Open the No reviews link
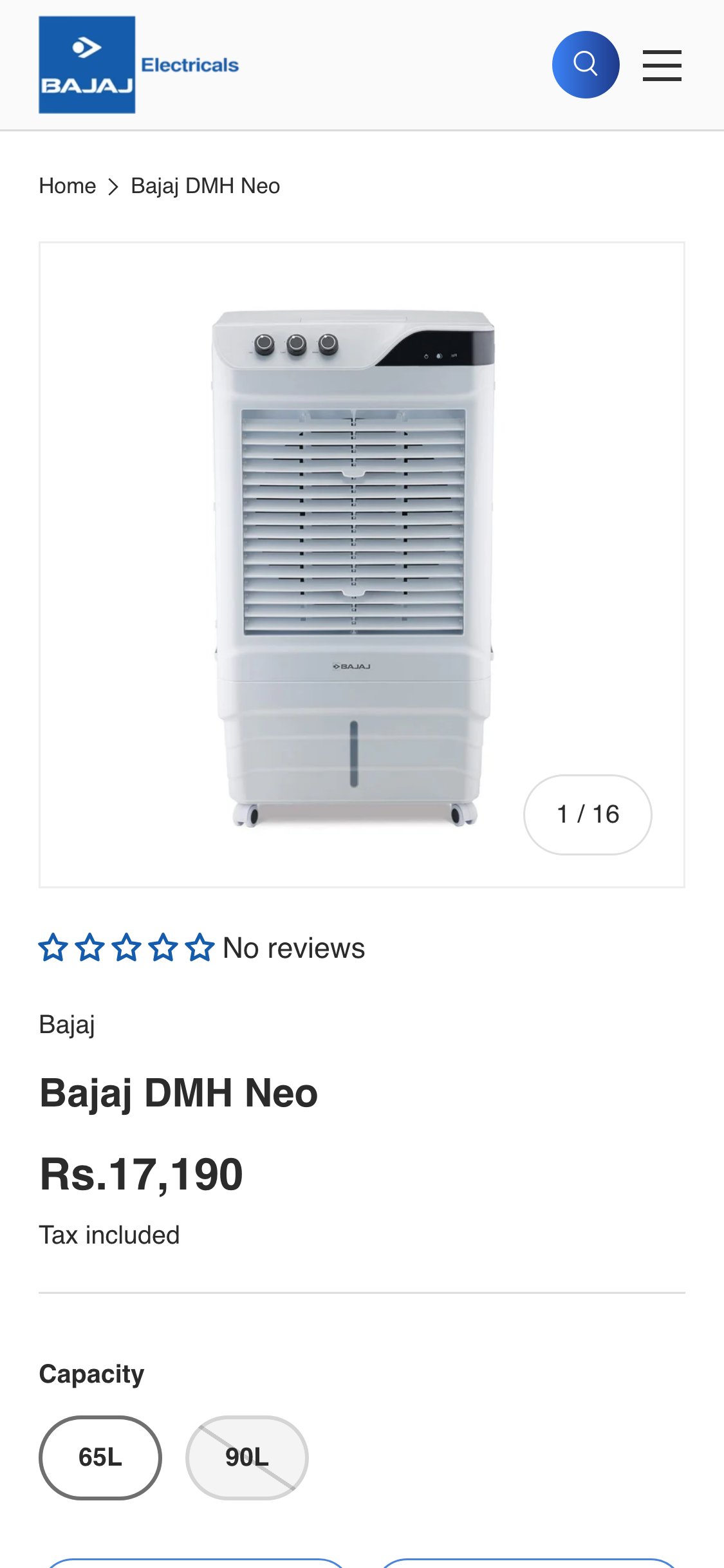Image resolution: width=724 pixels, height=1568 pixels. tap(293, 947)
